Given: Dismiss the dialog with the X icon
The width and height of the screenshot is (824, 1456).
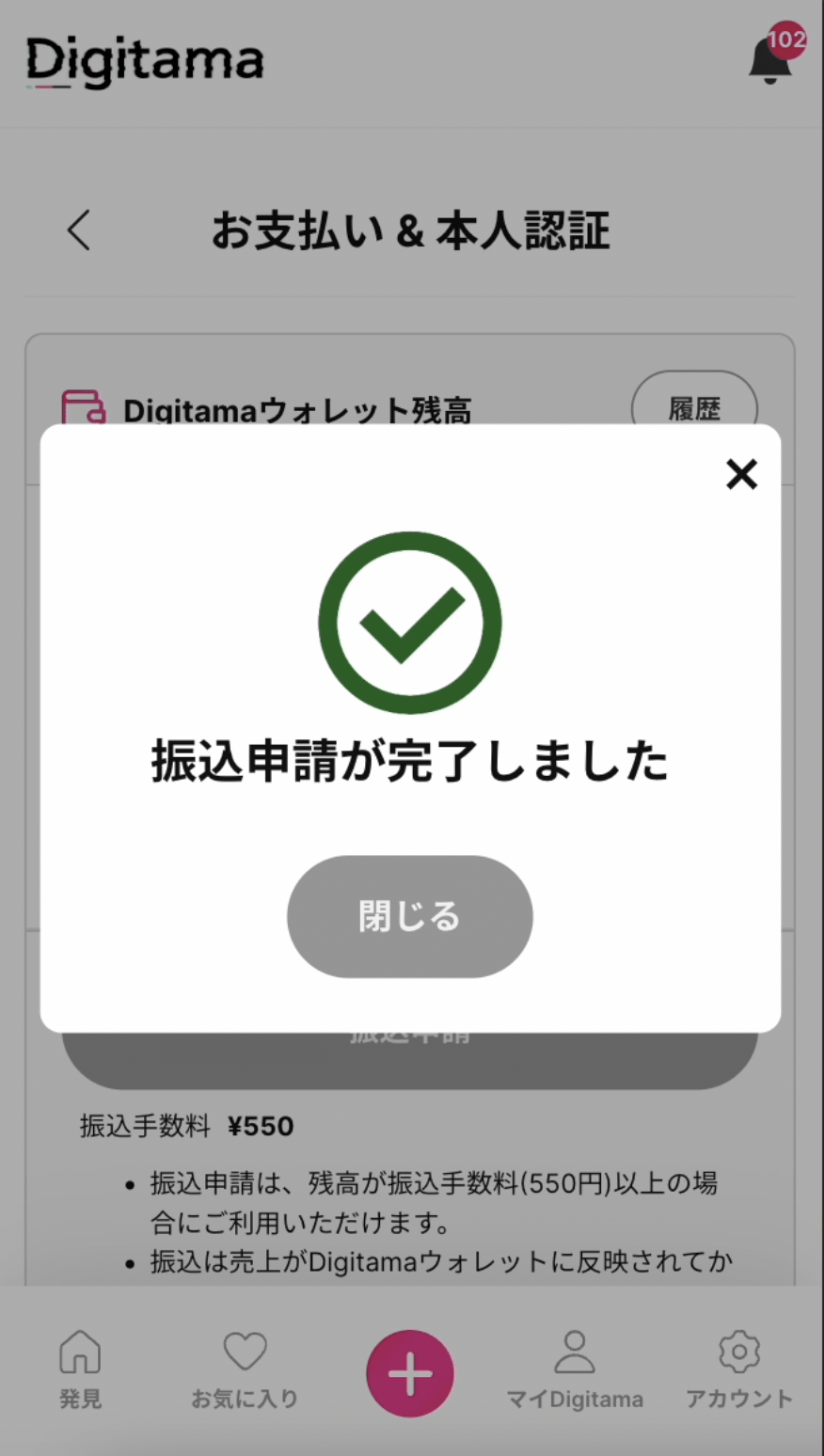Looking at the screenshot, I should 741,475.
